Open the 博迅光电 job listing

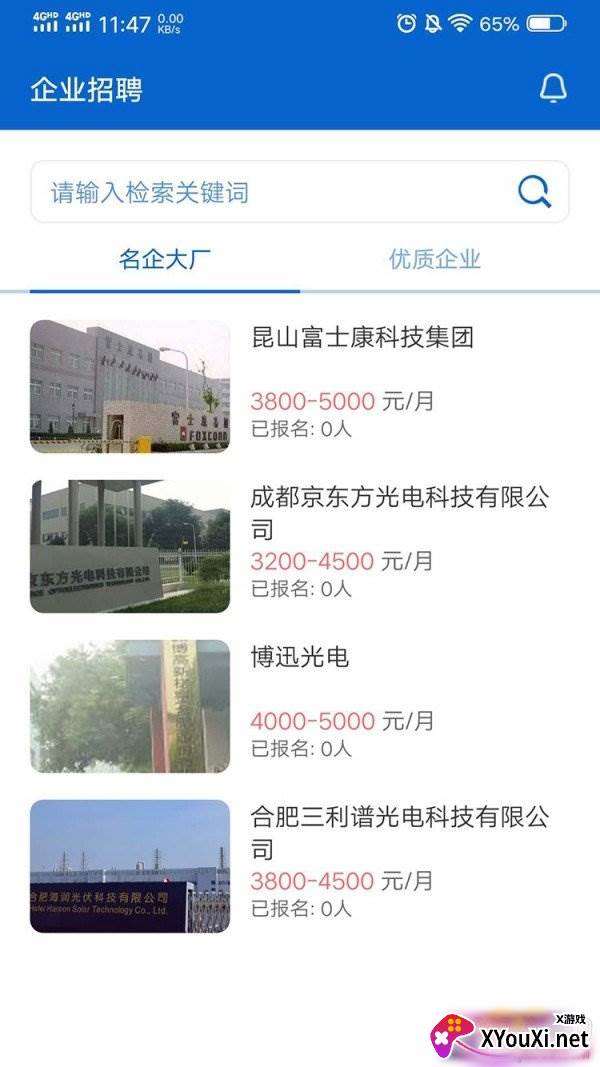pyautogui.click(x=300, y=658)
